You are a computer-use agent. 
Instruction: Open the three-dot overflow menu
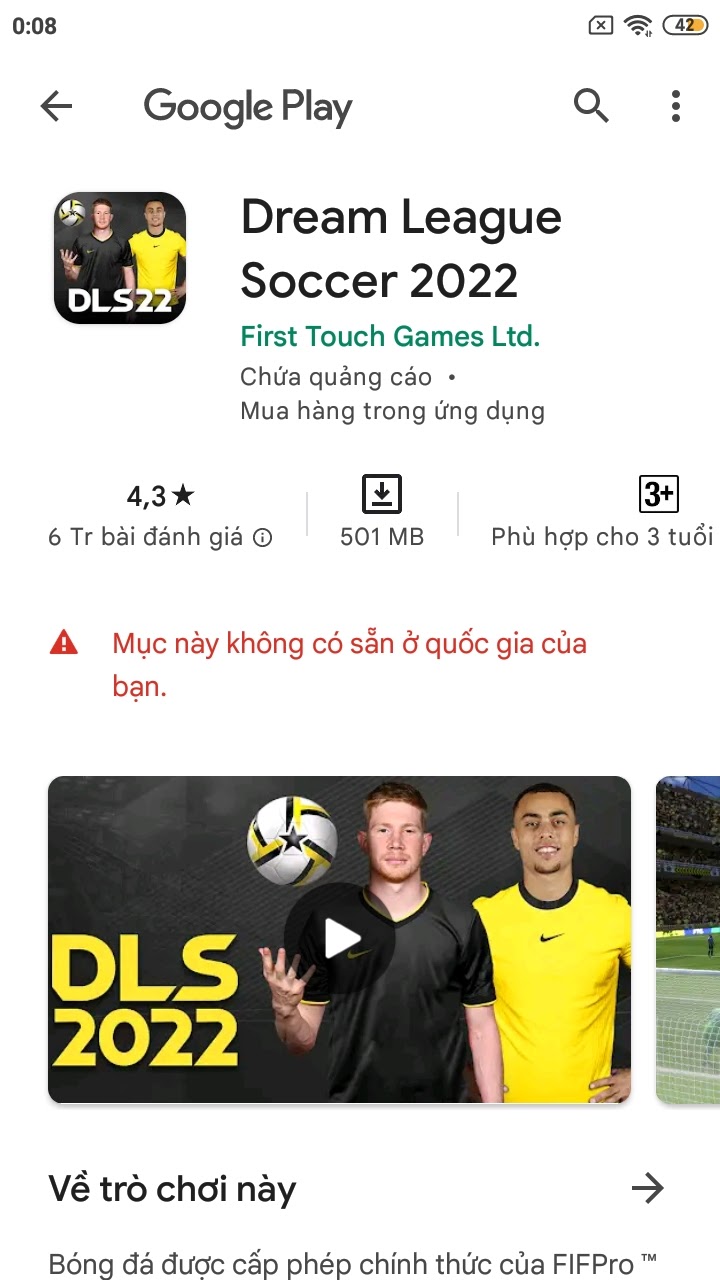tap(676, 105)
